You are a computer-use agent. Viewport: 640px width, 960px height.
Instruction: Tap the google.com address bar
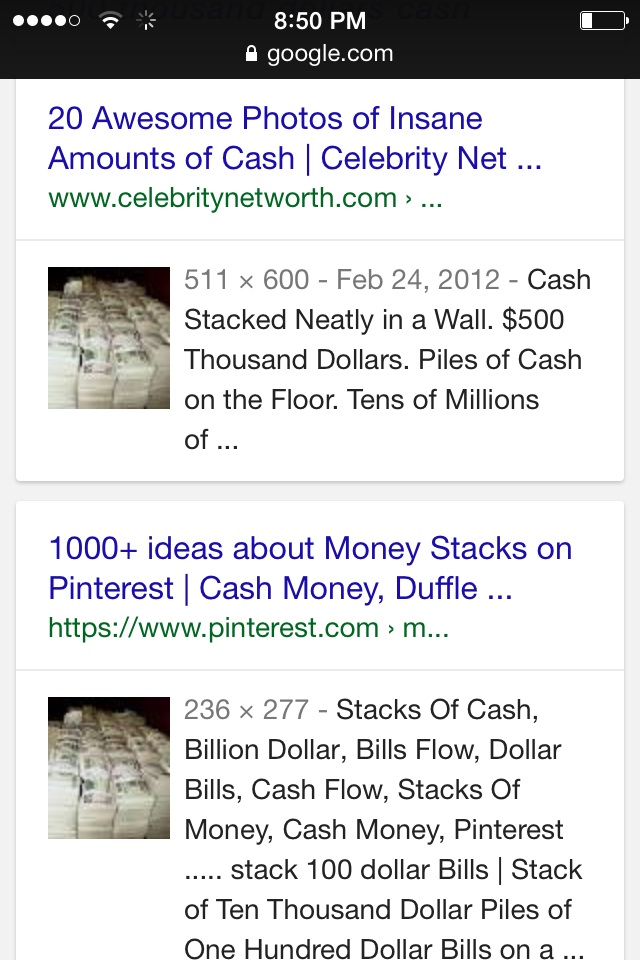click(320, 54)
